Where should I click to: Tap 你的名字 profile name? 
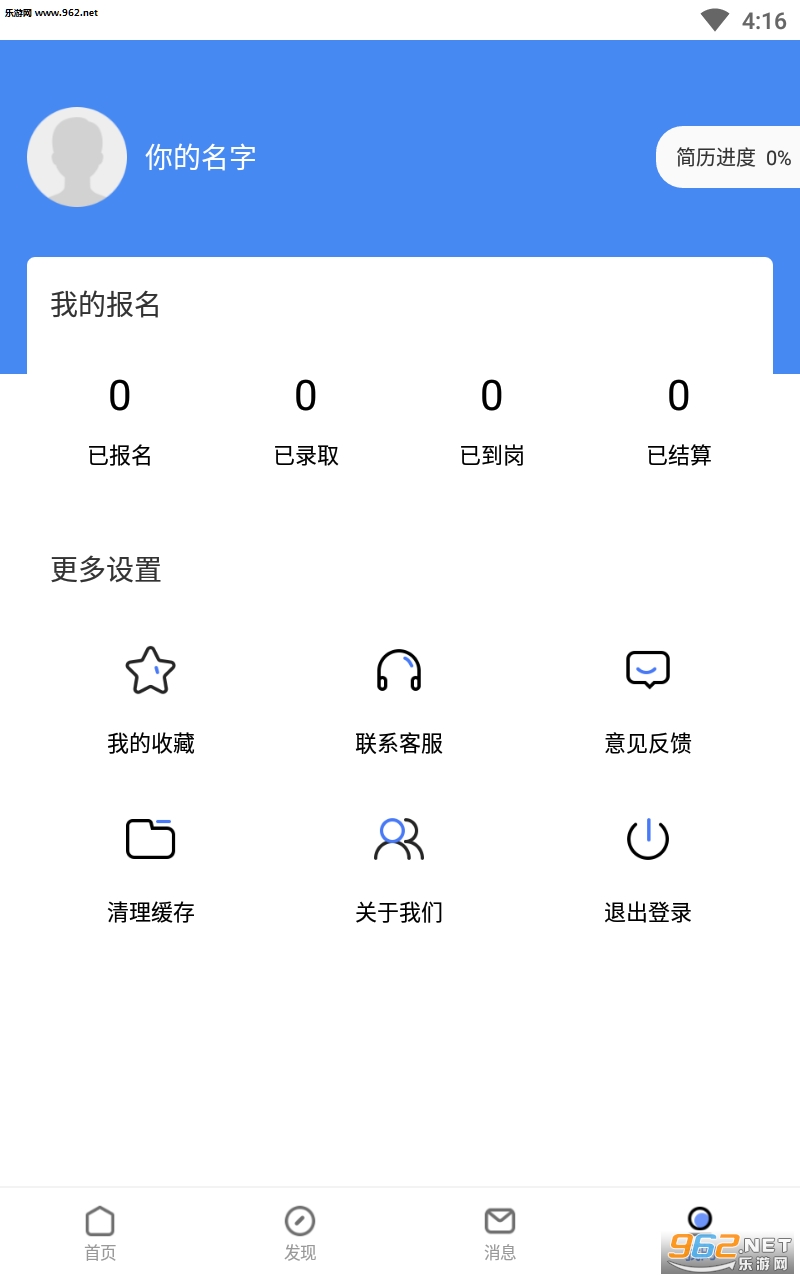201,157
